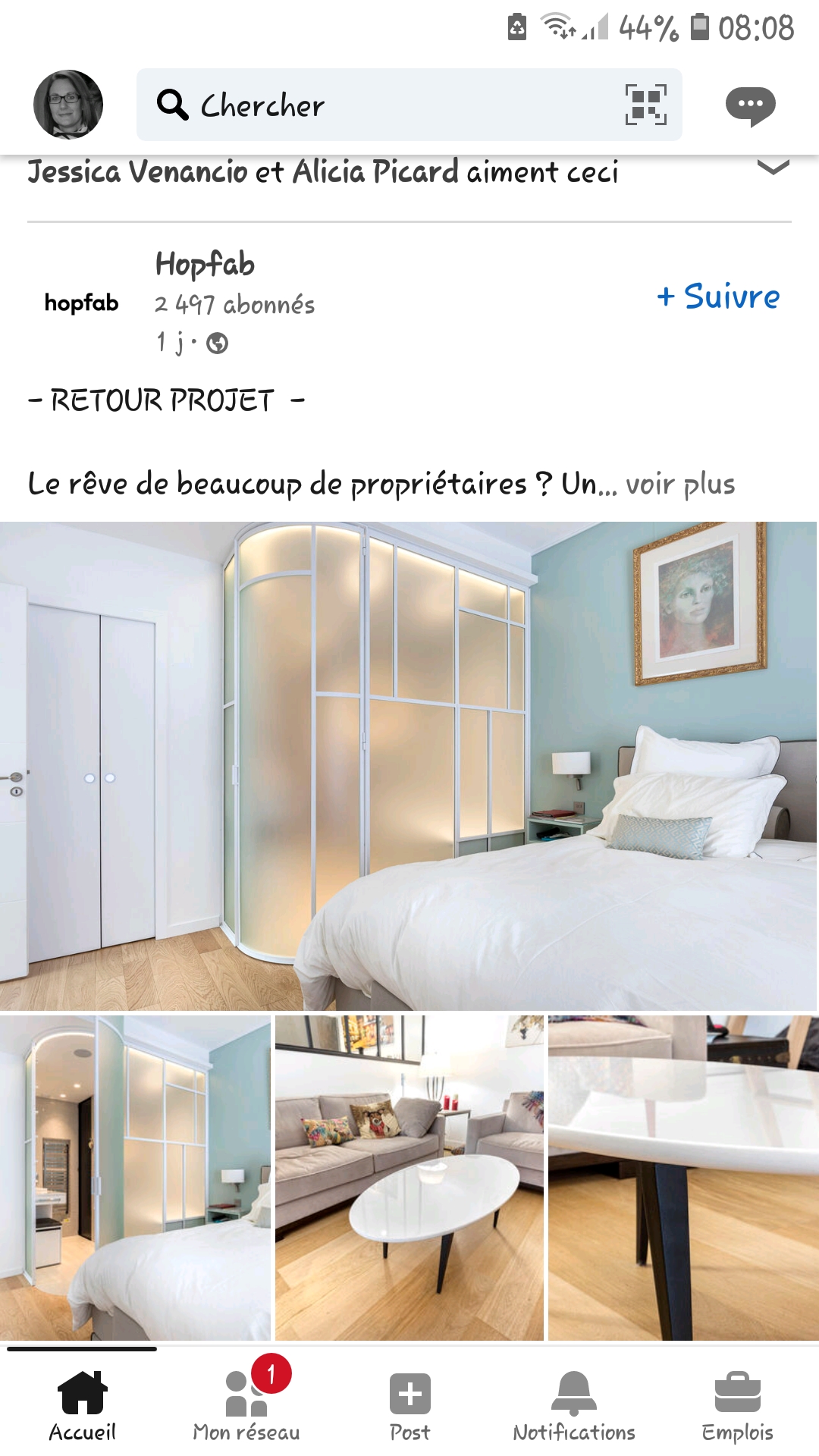Create a new Post
The image size is (819, 1456).
point(409,1407)
